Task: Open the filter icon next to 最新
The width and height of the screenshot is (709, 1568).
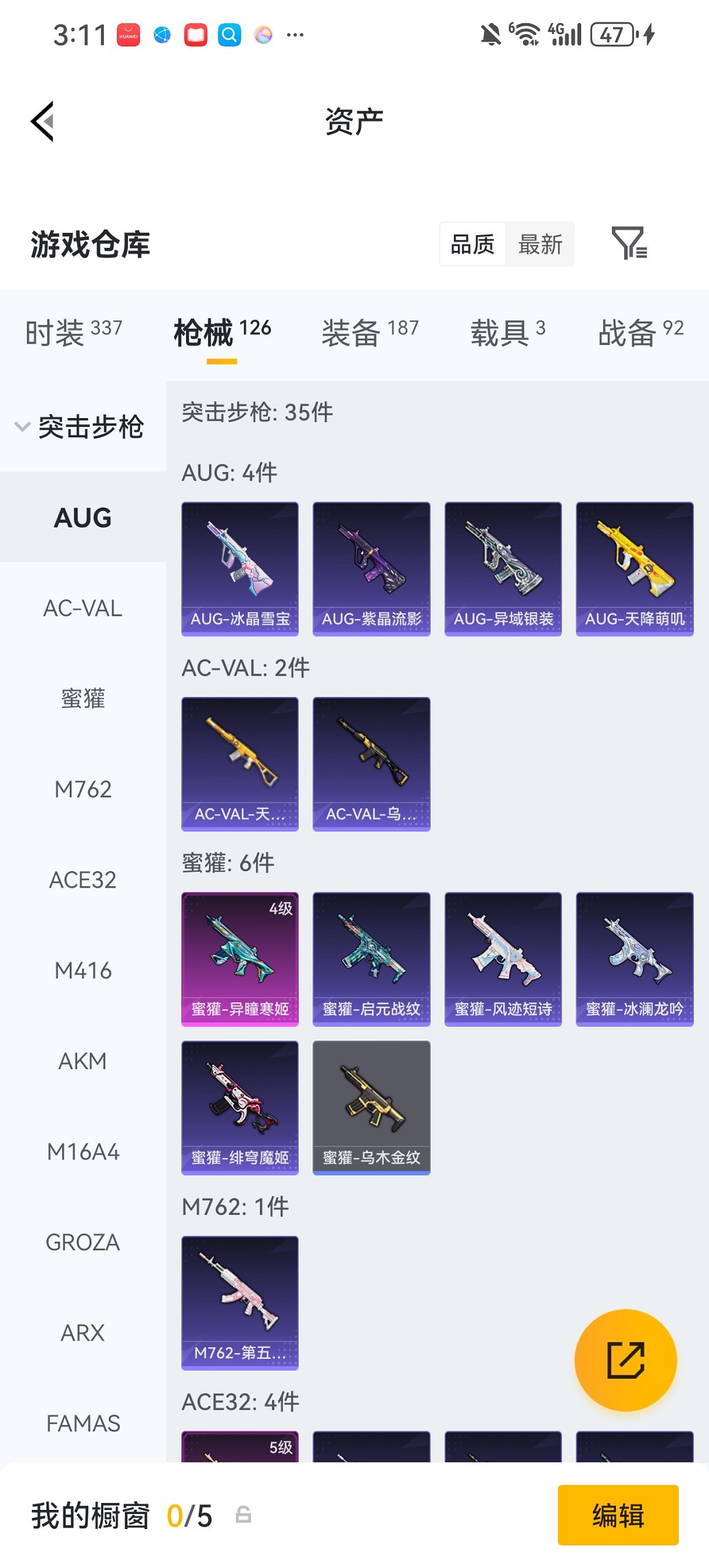Action: click(x=628, y=244)
